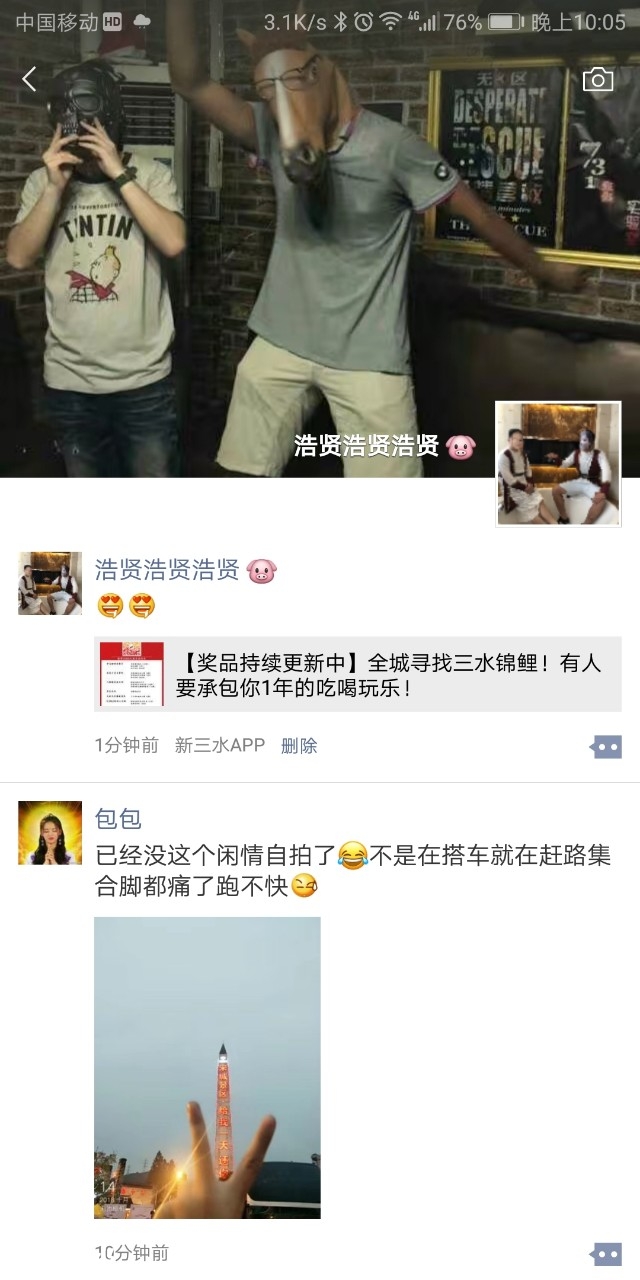
Task: Open like/comment menu on 包包's post
Action: pos(606,1254)
